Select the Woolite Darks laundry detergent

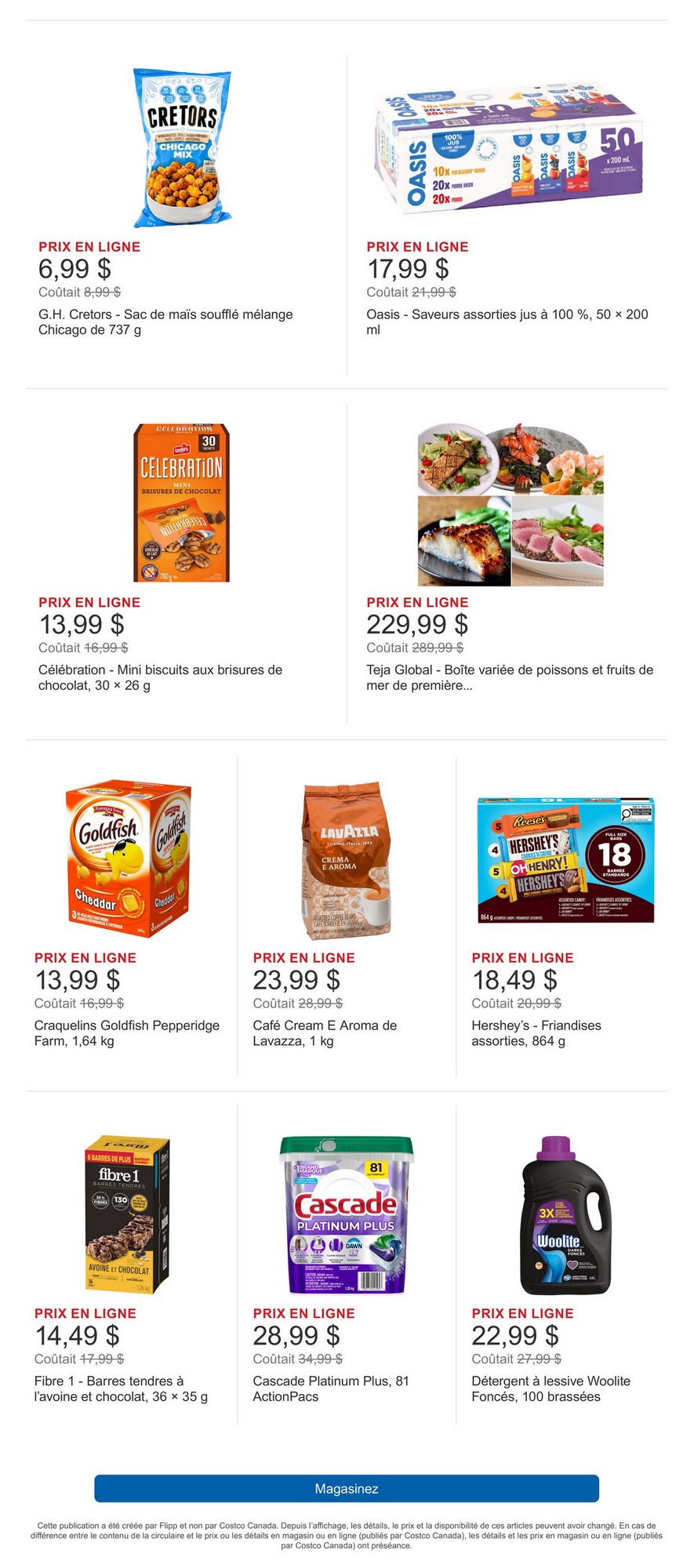tap(565, 1214)
